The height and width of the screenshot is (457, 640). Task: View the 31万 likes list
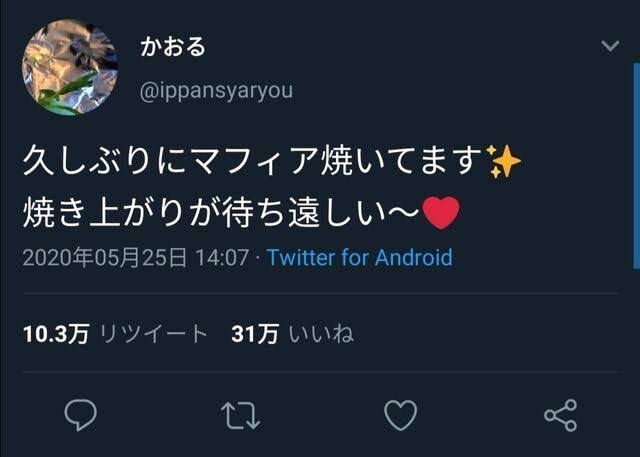coord(292,334)
